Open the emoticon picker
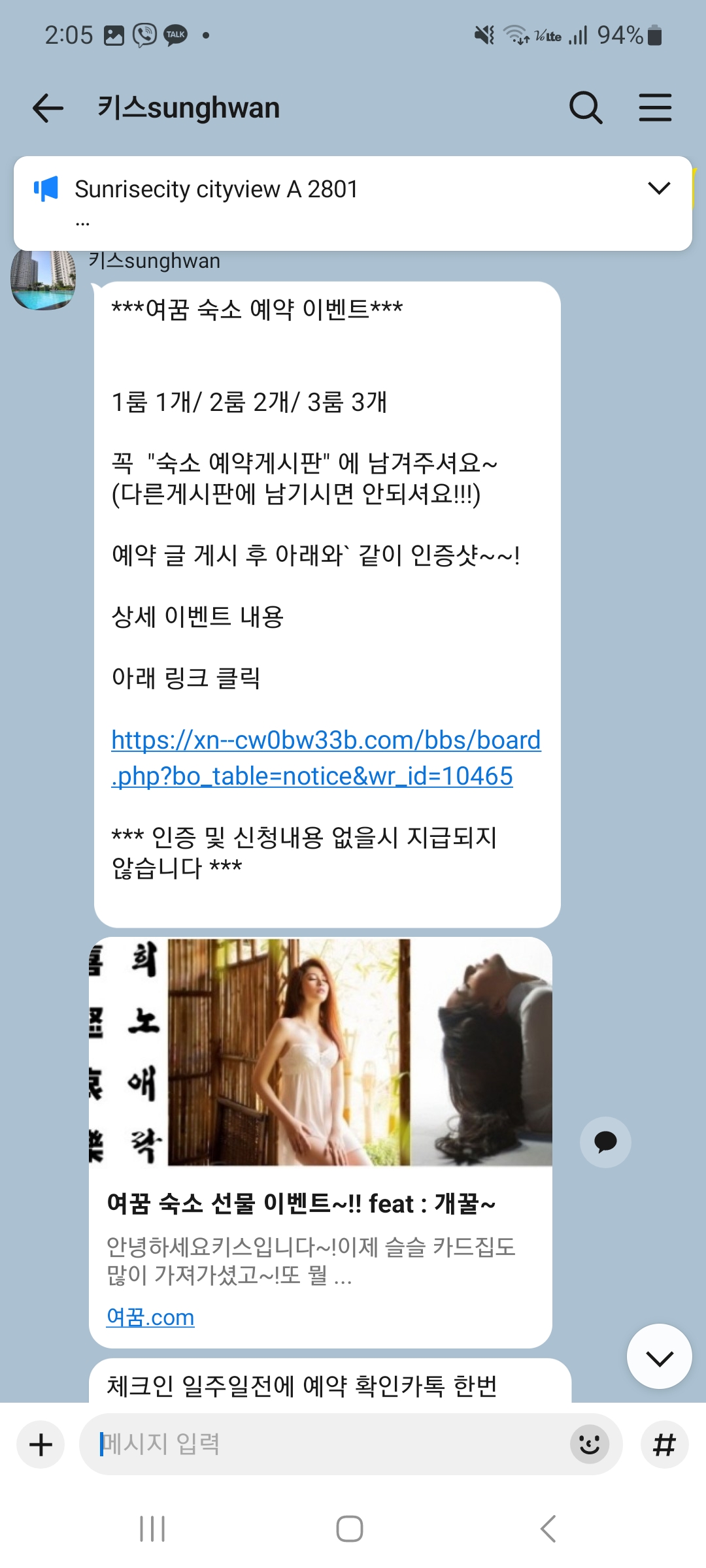 (589, 1445)
